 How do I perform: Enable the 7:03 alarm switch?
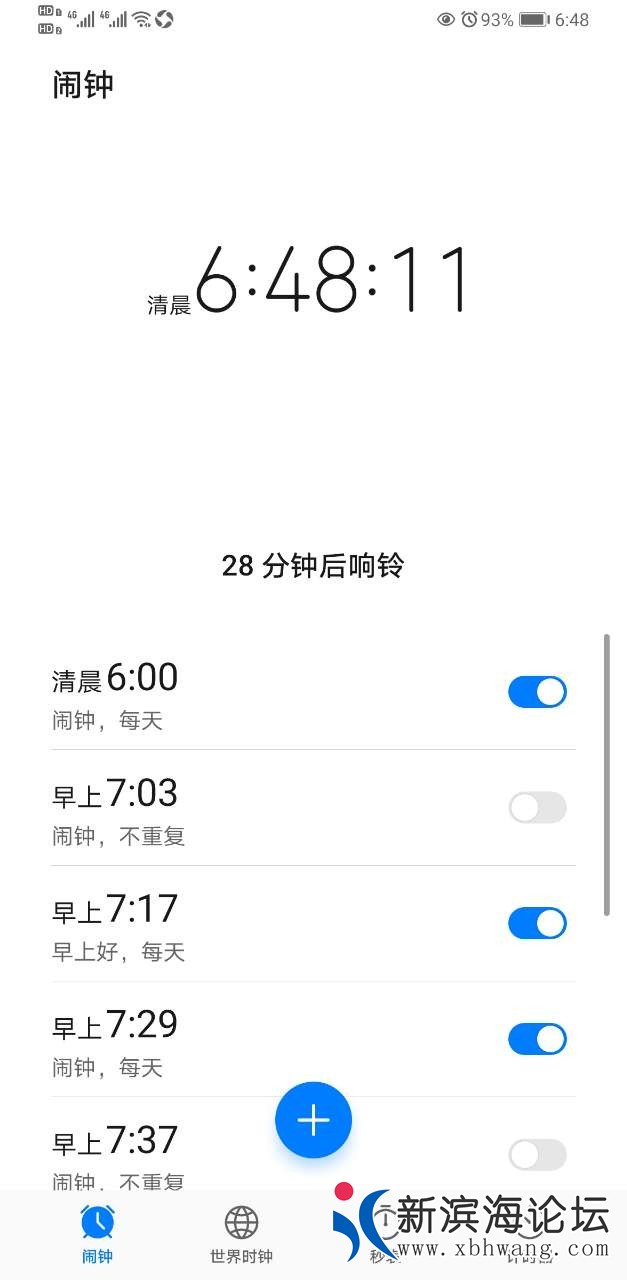[x=537, y=808]
